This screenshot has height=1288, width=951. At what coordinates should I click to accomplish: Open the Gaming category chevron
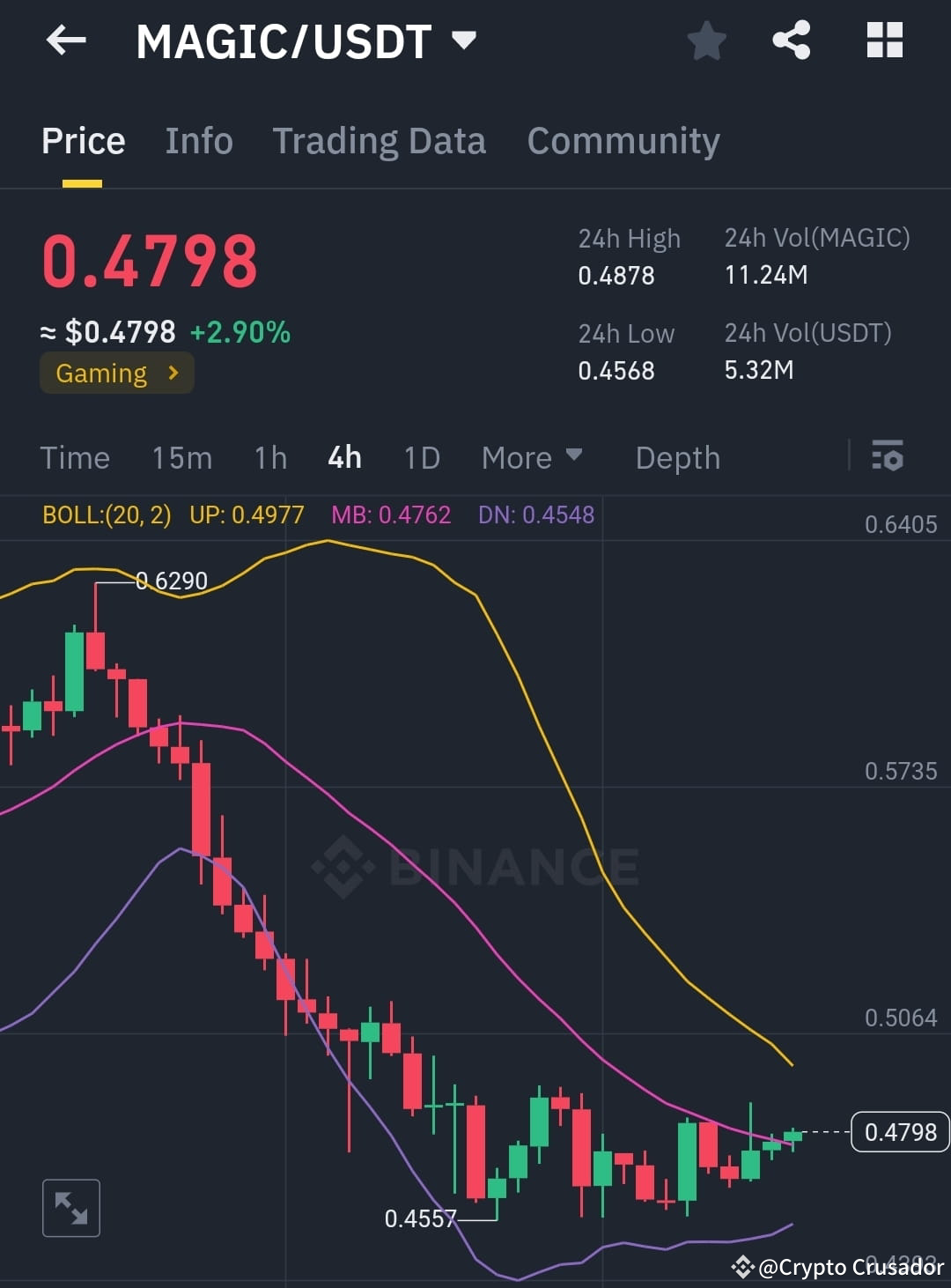tap(172, 373)
